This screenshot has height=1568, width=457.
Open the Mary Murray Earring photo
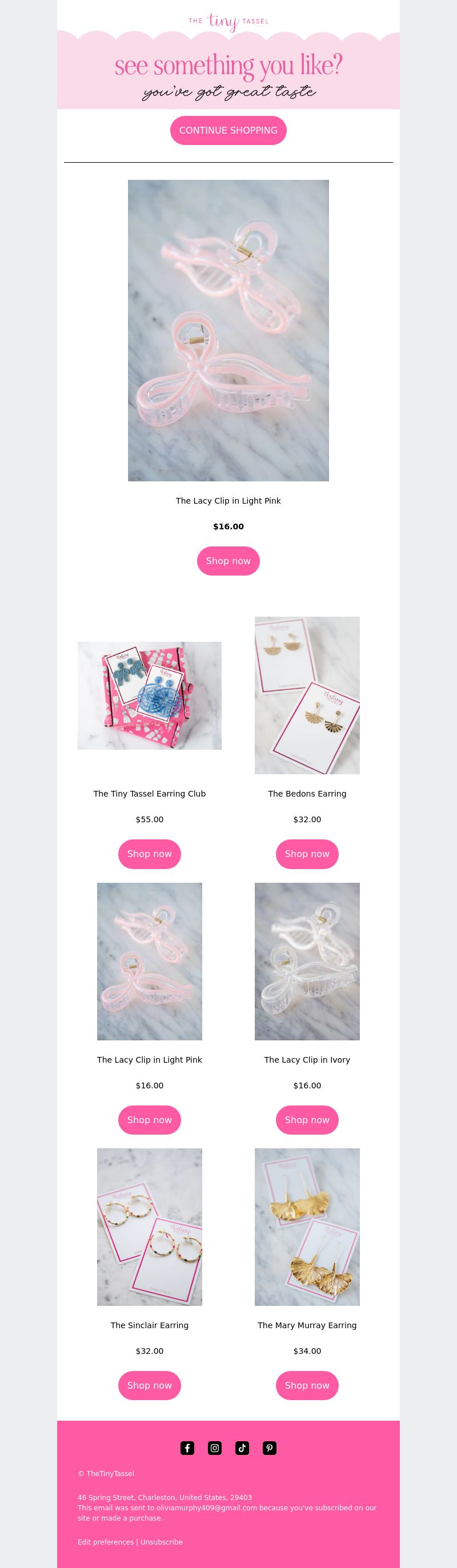point(307,1227)
